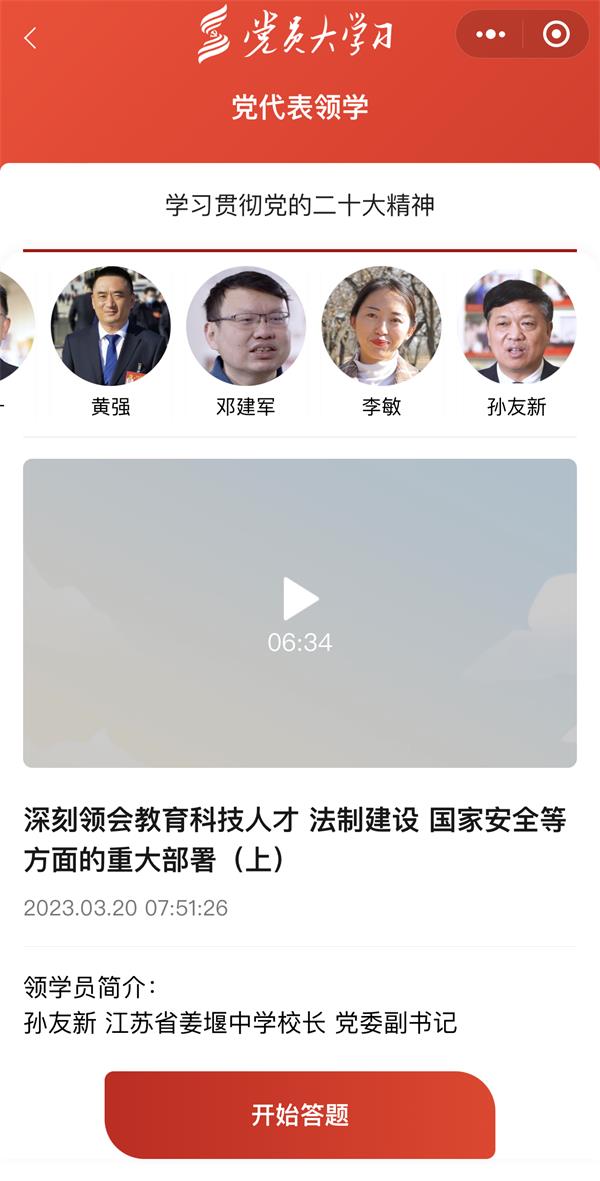Select representative 孙友新

tap(517, 328)
